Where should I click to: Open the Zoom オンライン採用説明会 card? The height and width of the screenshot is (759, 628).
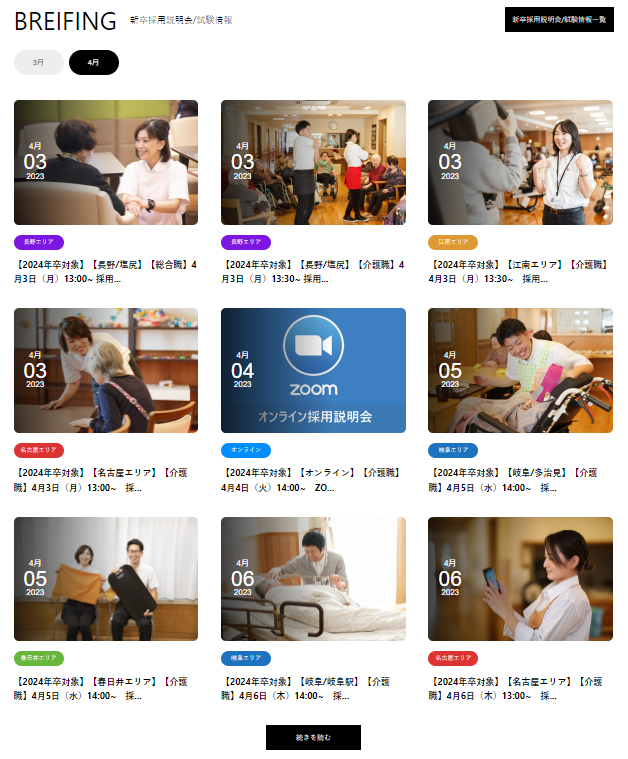pos(313,371)
